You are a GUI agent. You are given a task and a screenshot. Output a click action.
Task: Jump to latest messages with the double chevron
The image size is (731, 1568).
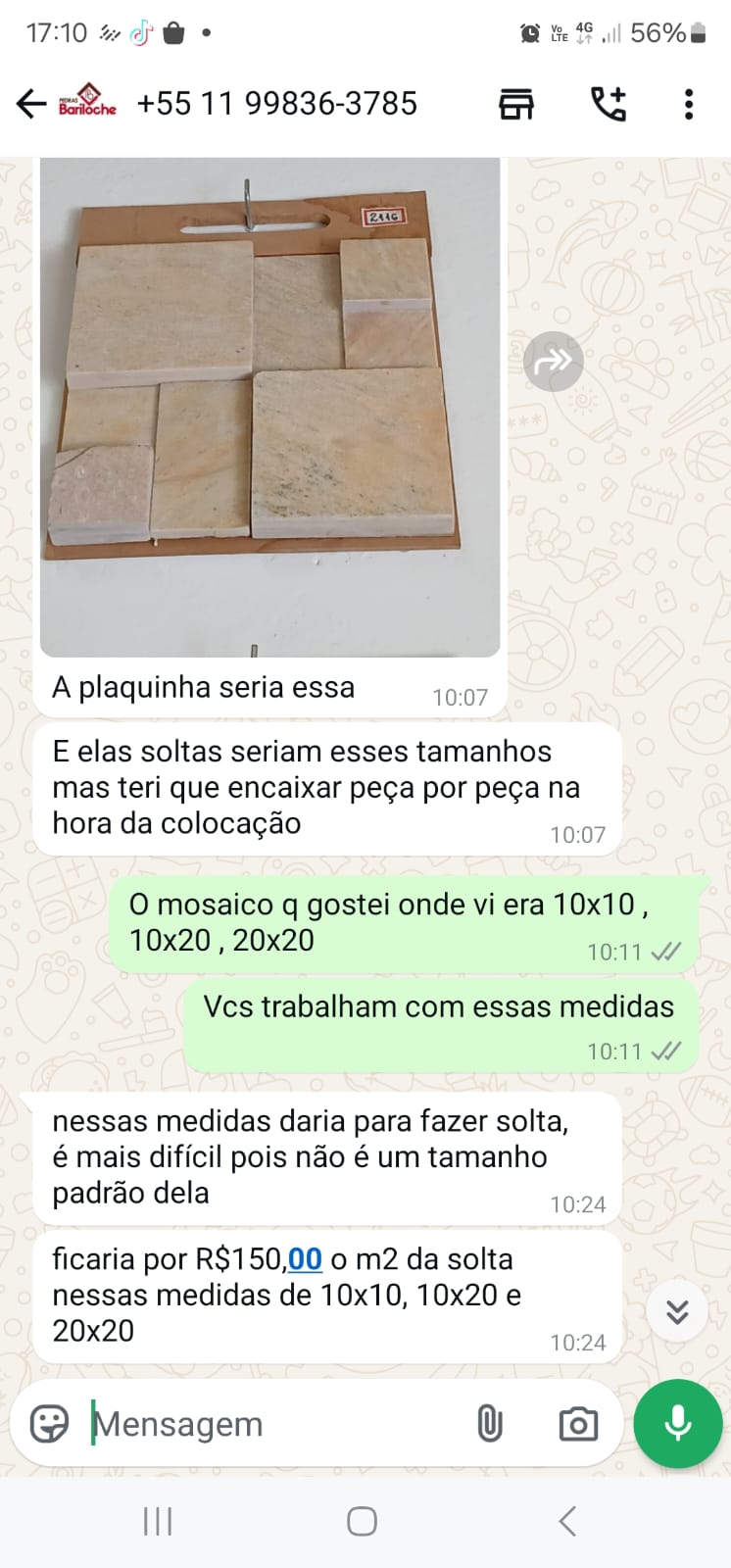[x=676, y=1310]
